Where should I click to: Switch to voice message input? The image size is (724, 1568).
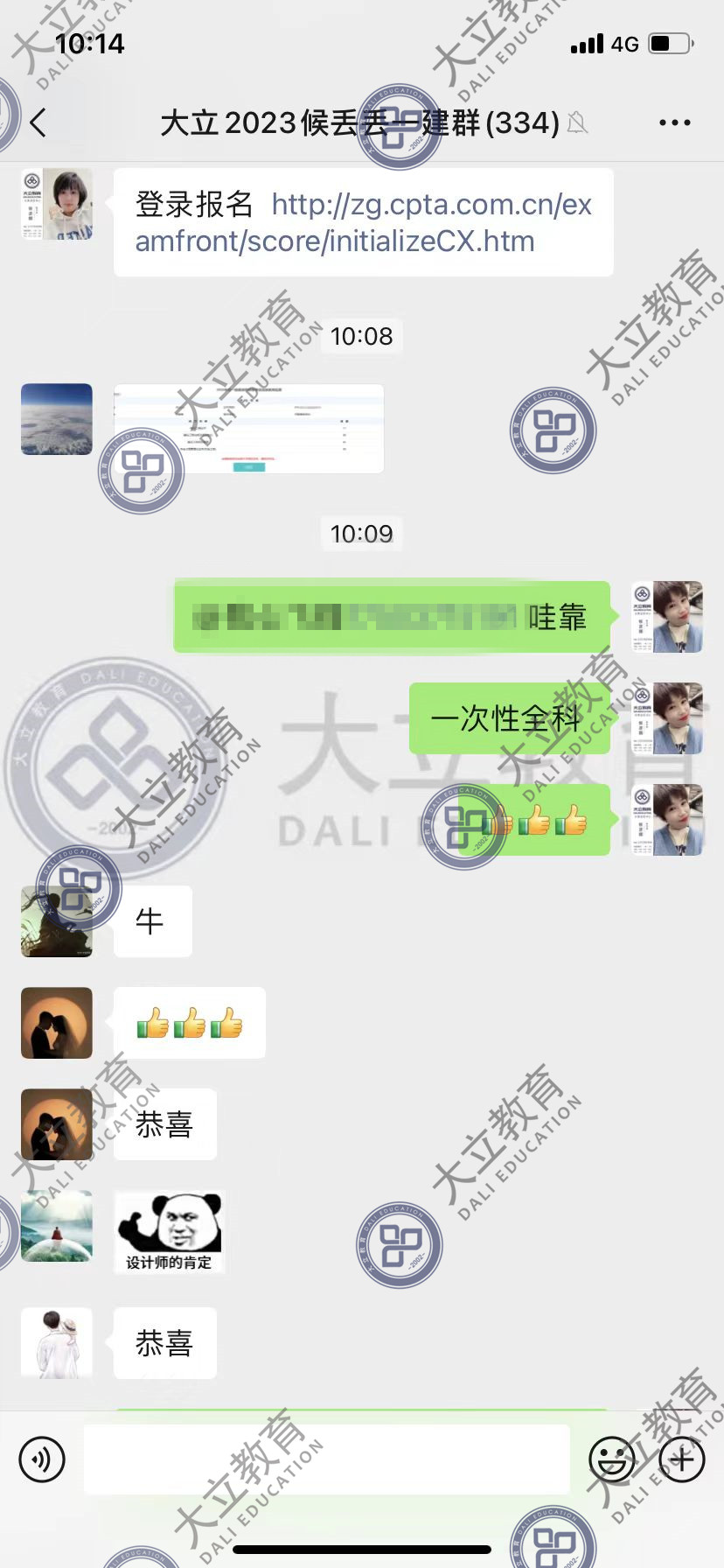42,1459
